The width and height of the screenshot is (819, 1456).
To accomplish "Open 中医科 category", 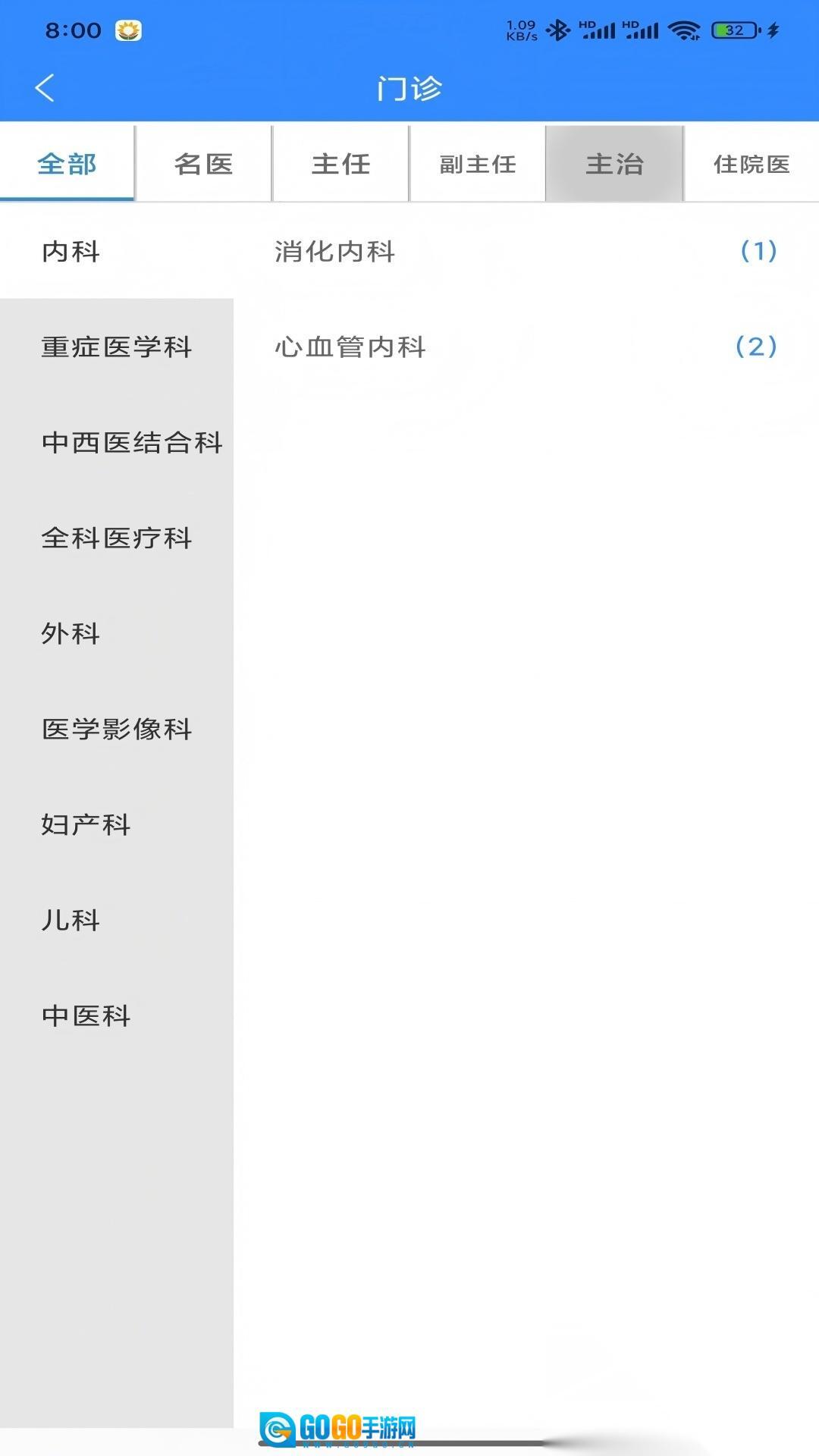I will 86,1015.
